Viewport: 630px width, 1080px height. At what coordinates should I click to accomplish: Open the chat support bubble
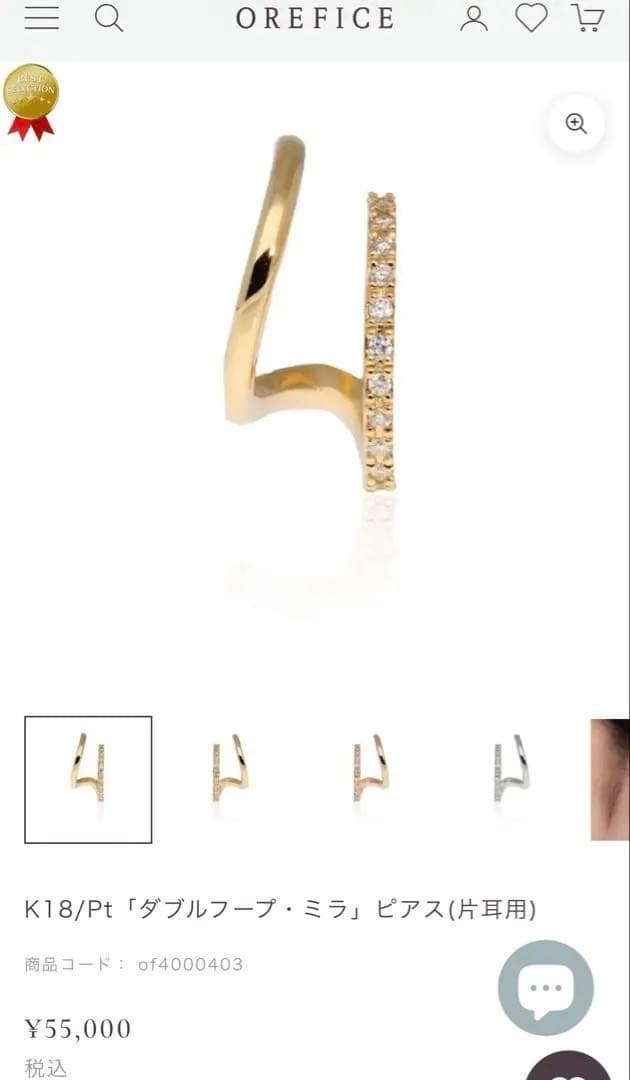click(546, 988)
